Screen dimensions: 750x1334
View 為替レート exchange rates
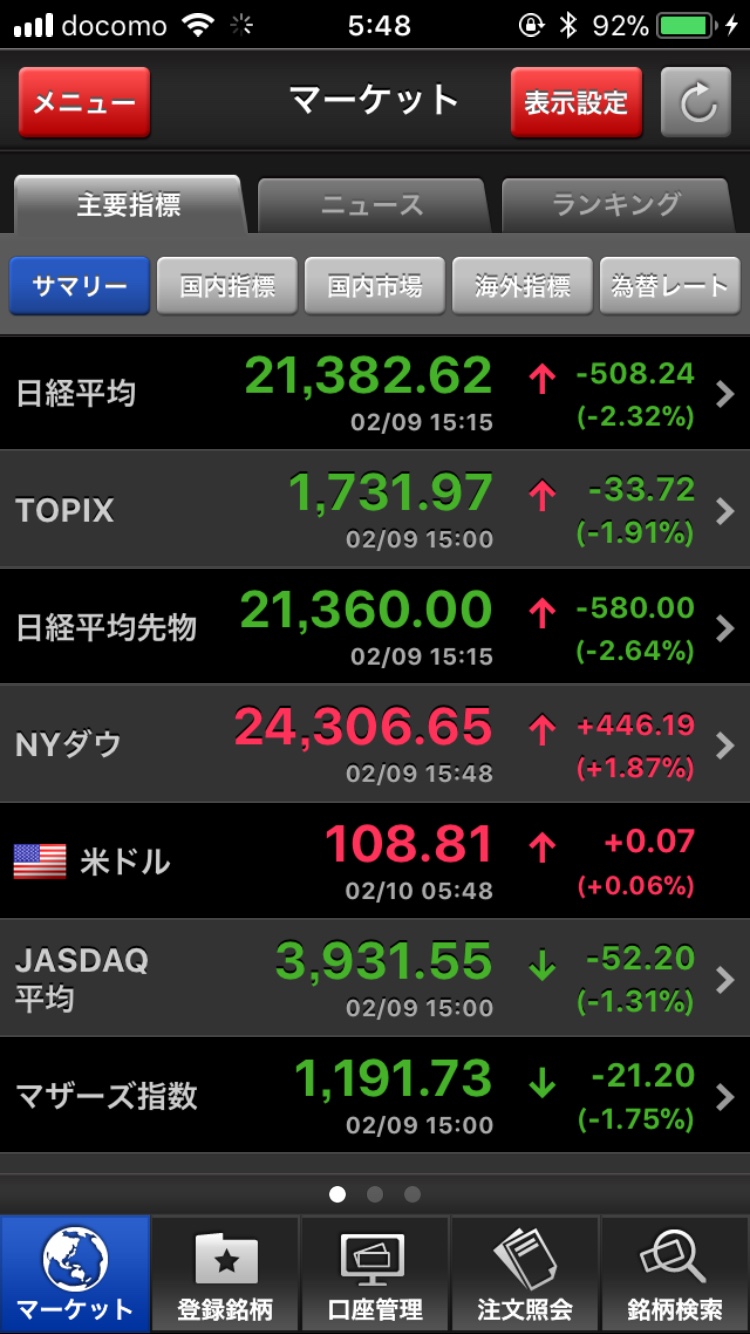670,286
